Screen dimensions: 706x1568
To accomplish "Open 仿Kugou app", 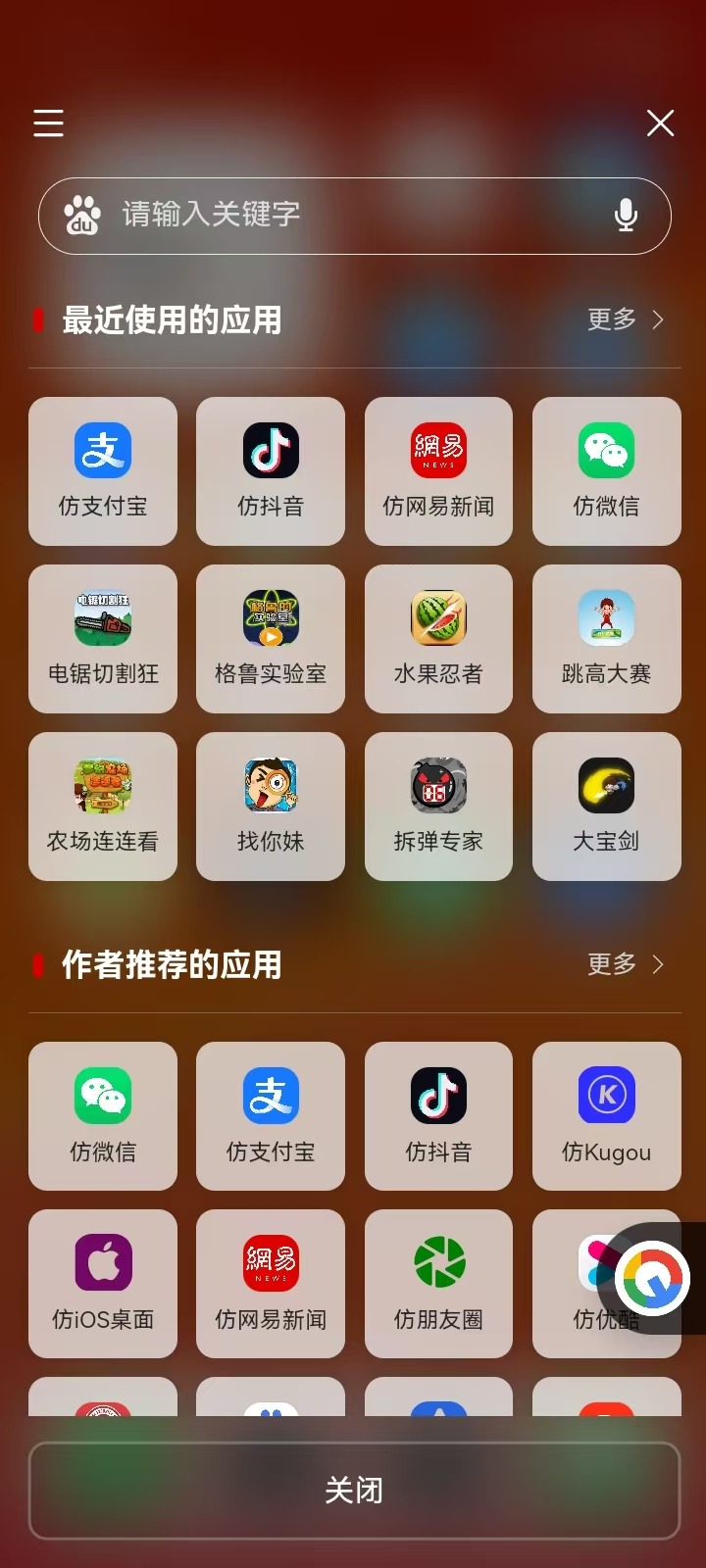I will click(606, 1116).
